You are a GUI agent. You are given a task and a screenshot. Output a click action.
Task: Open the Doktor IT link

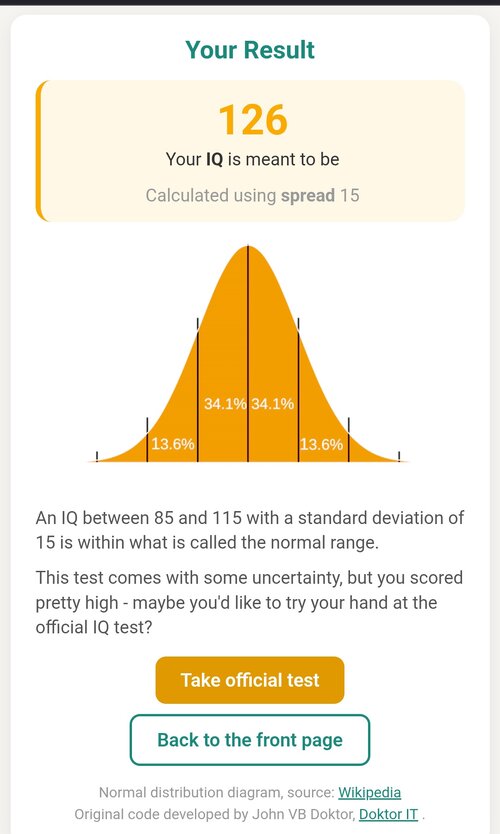tap(388, 814)
